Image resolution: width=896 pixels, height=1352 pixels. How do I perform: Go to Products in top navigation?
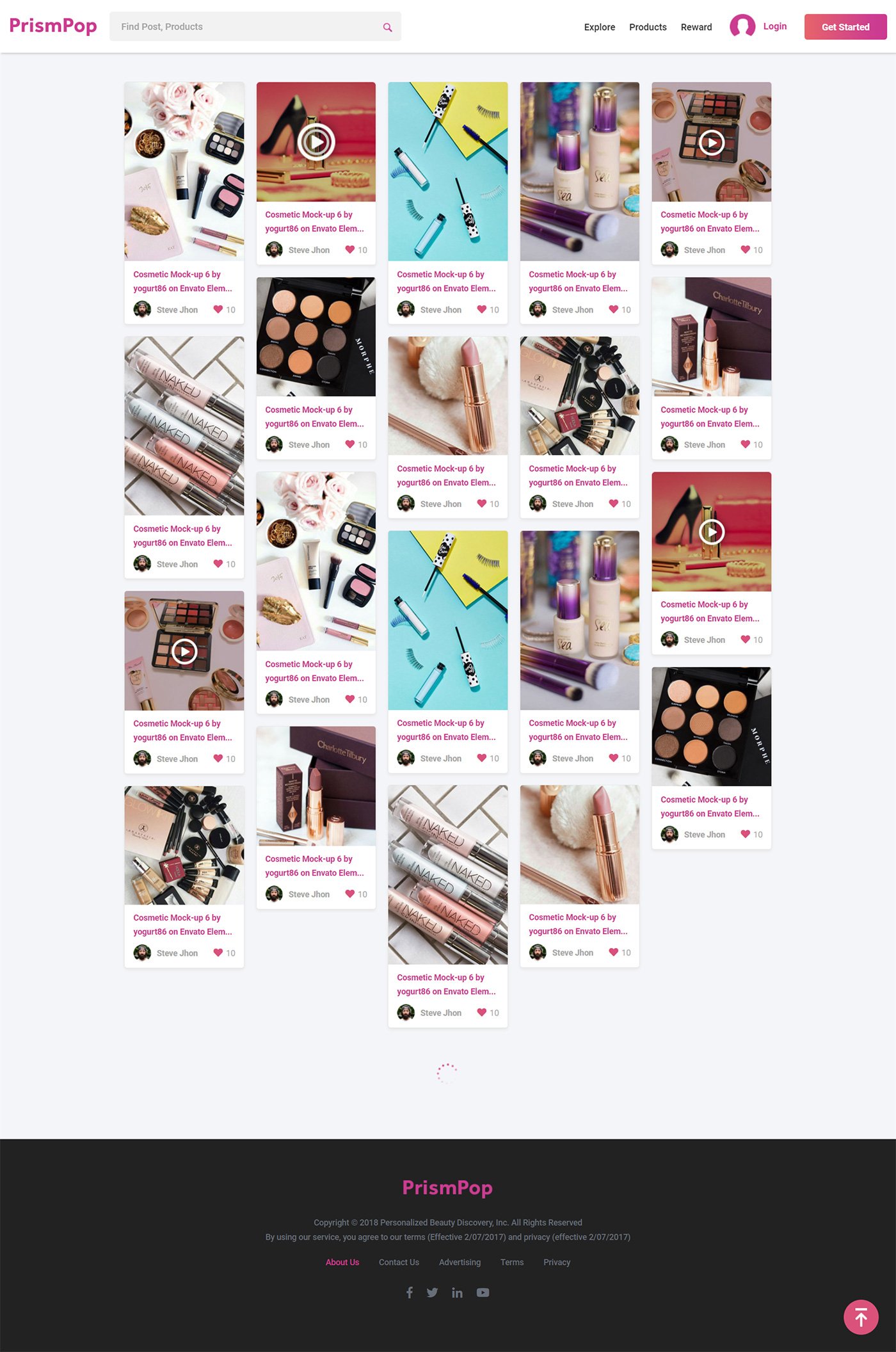click(648, 27)
